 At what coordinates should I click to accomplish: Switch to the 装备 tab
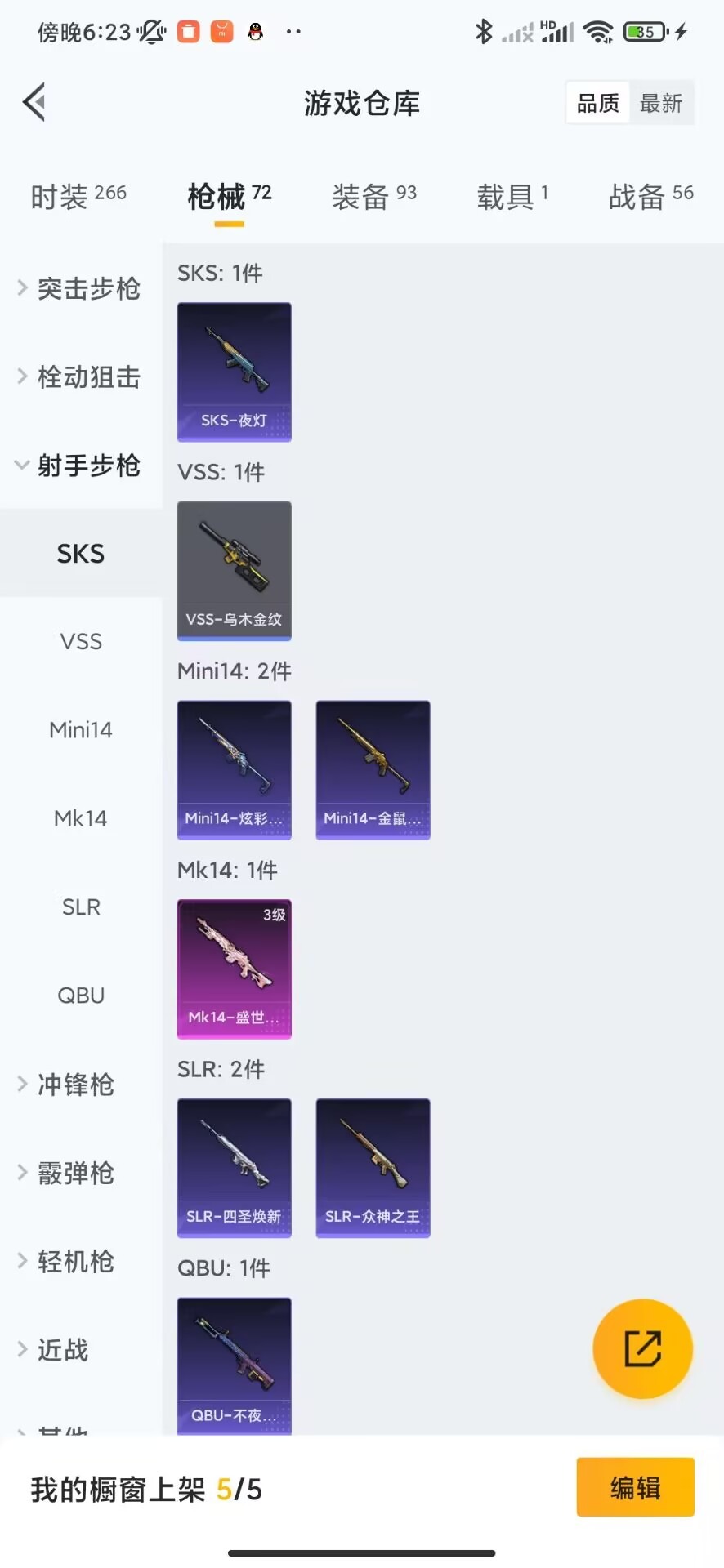click(374, 196)
